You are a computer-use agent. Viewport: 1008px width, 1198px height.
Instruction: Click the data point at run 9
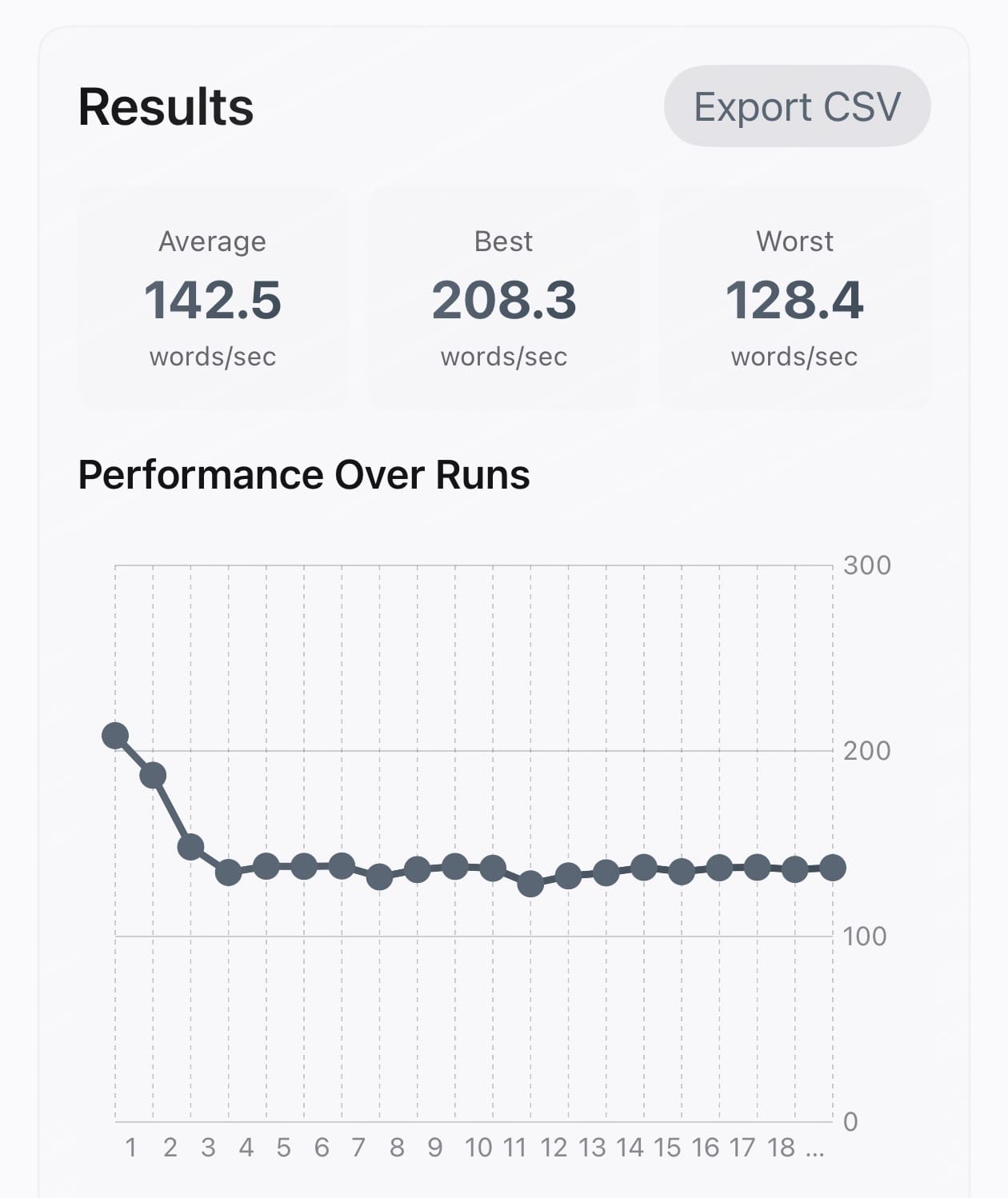(416, 869)
